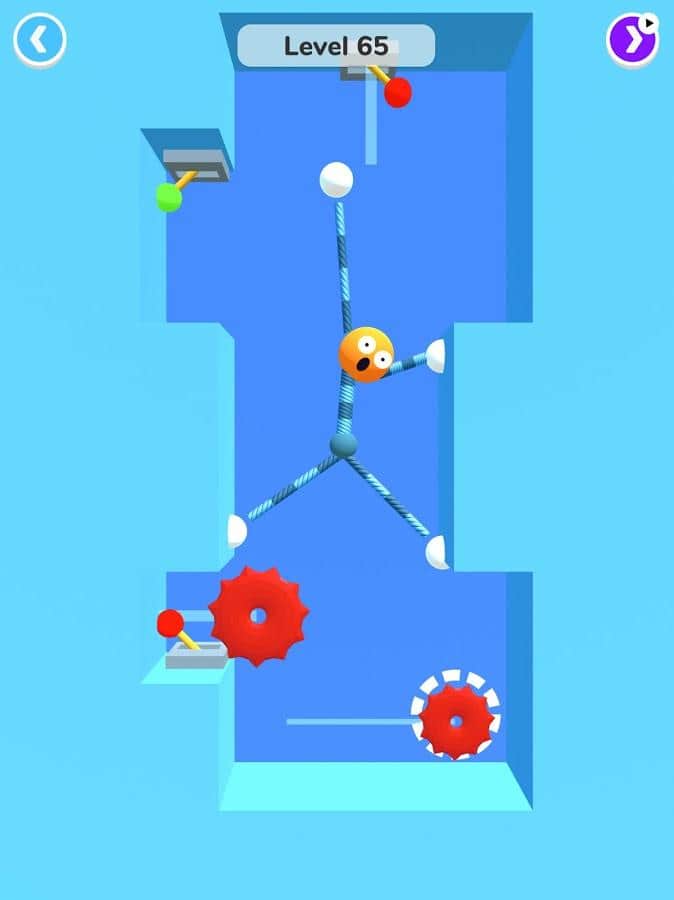Image resolution: width=674 pixels, height=900 pixels.
Task: Detach the top white rope anchor
Action: tap(336, 180)
